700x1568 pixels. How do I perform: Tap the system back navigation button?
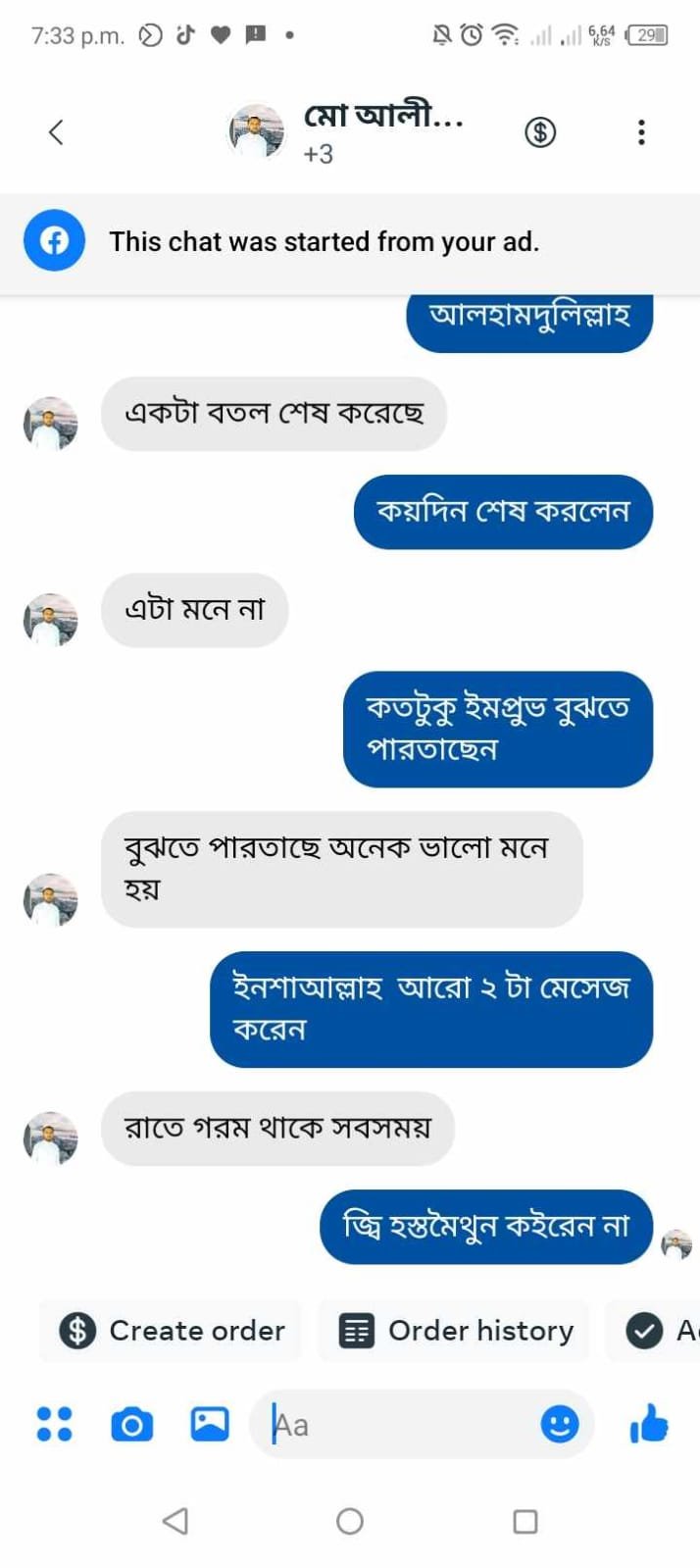coord(175,1521)
